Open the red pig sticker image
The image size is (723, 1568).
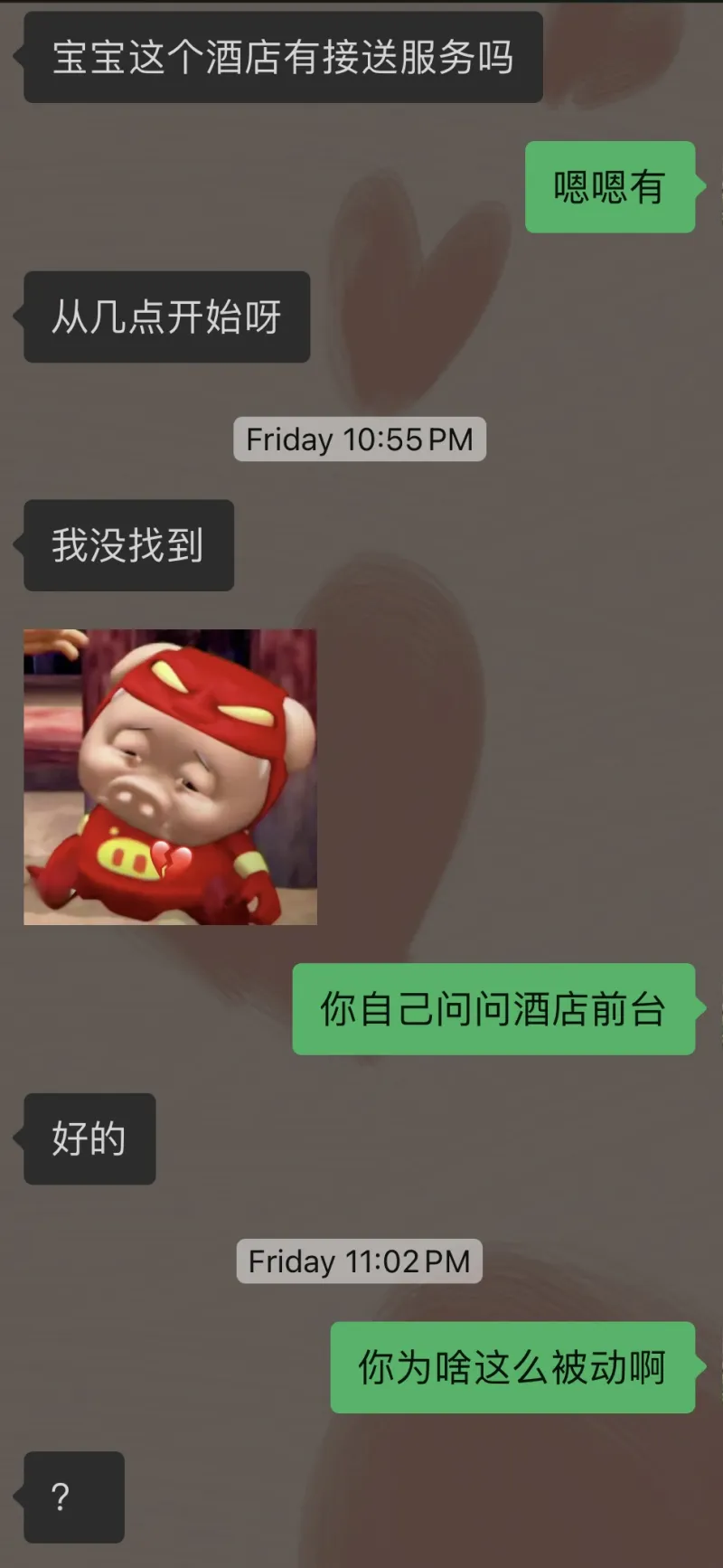click(170, 777)
